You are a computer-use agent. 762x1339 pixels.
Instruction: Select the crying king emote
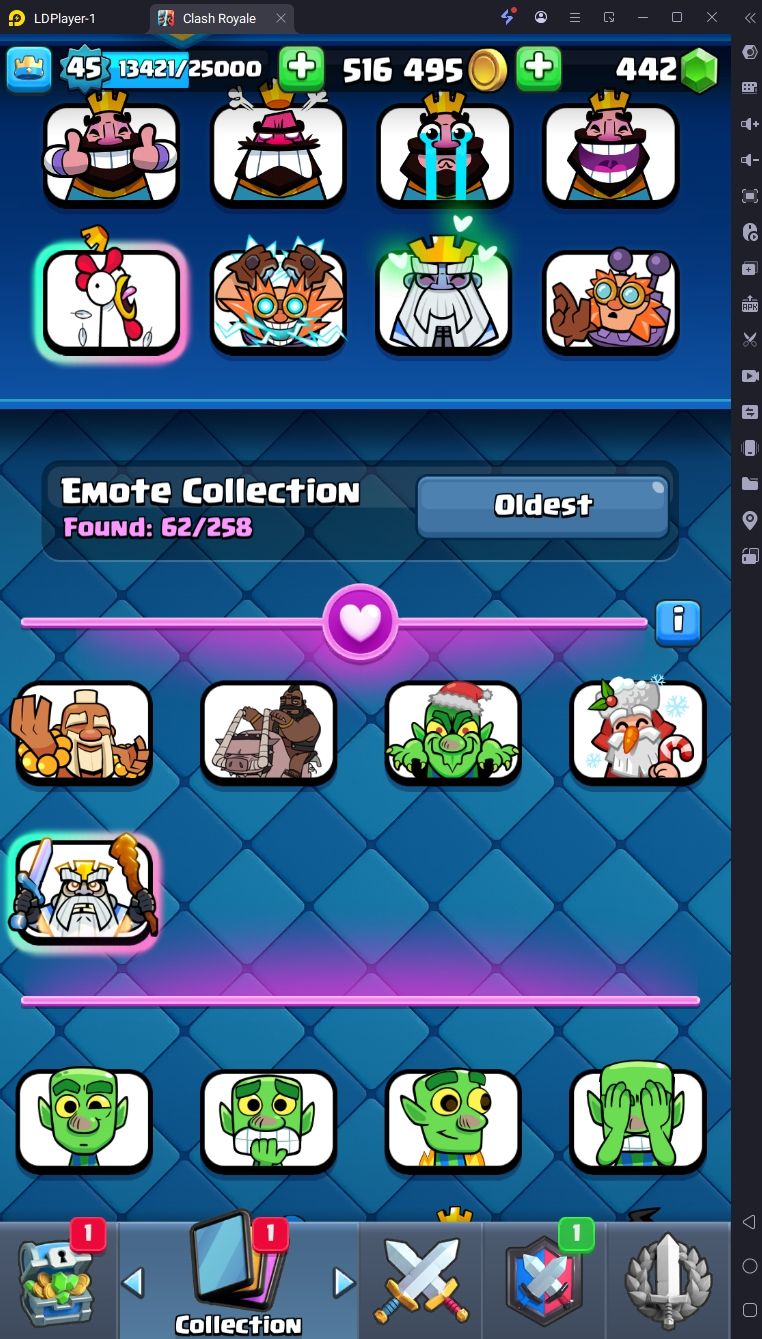coord(445,152)
